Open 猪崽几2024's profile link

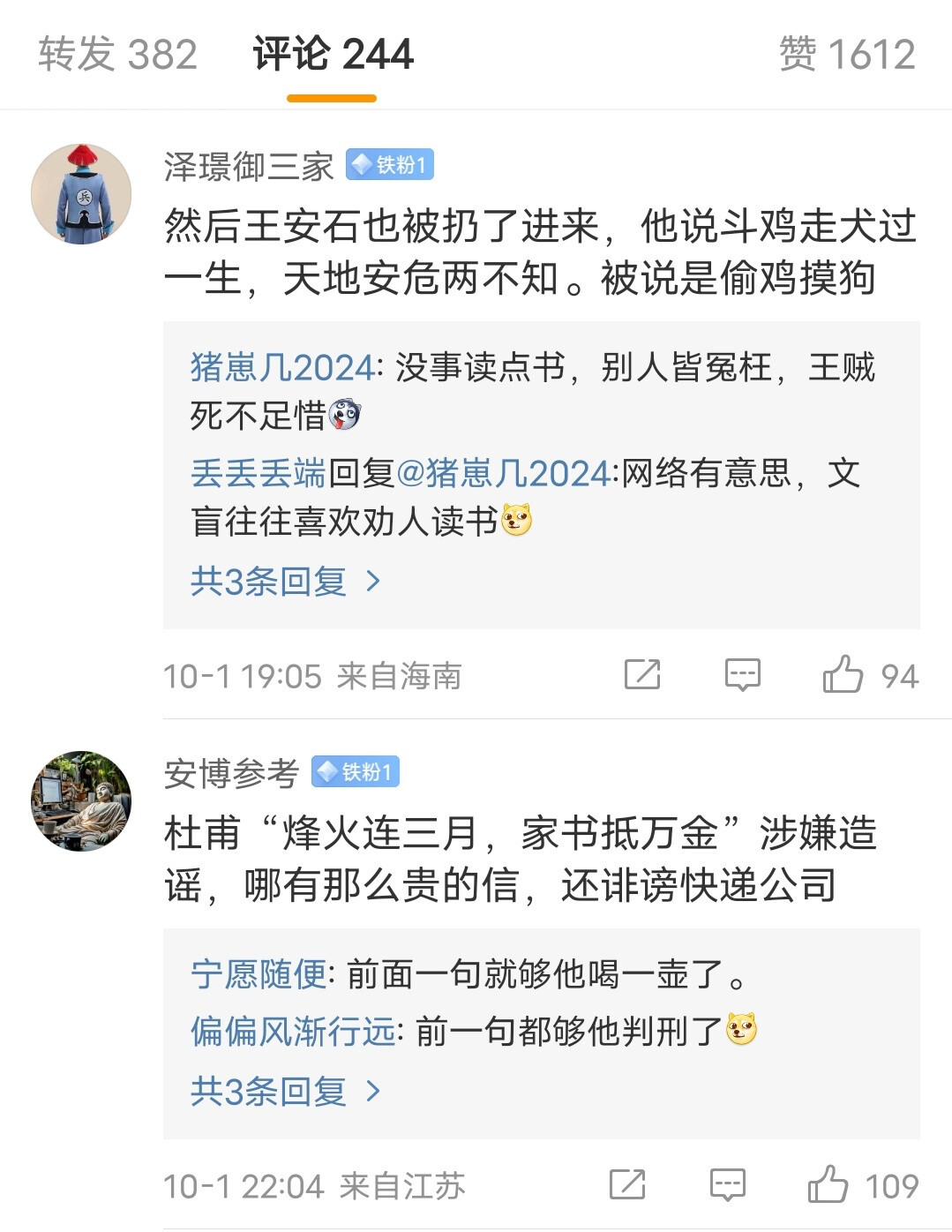[282, 367]
